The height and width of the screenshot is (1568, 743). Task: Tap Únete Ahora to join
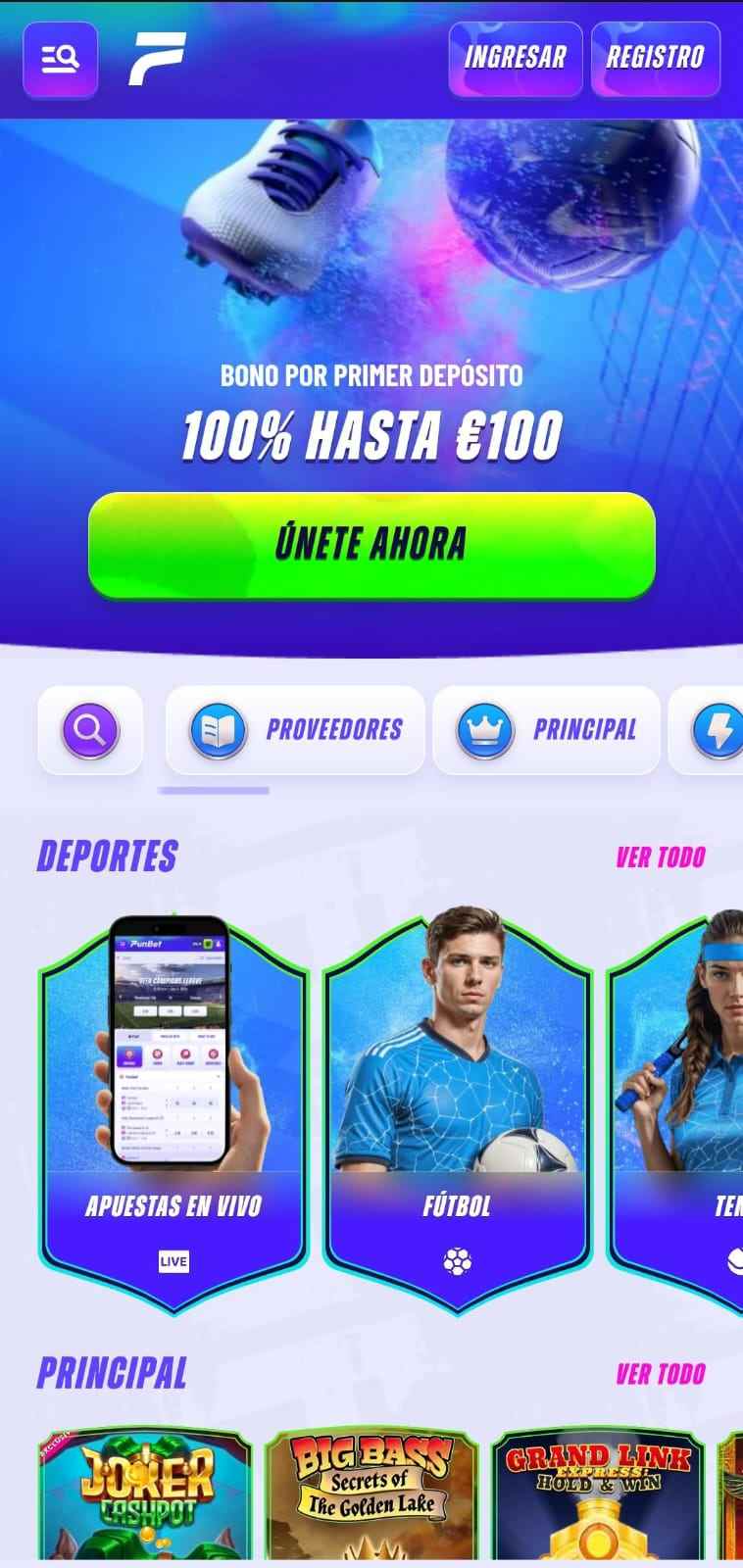click(x=371, y=544)
